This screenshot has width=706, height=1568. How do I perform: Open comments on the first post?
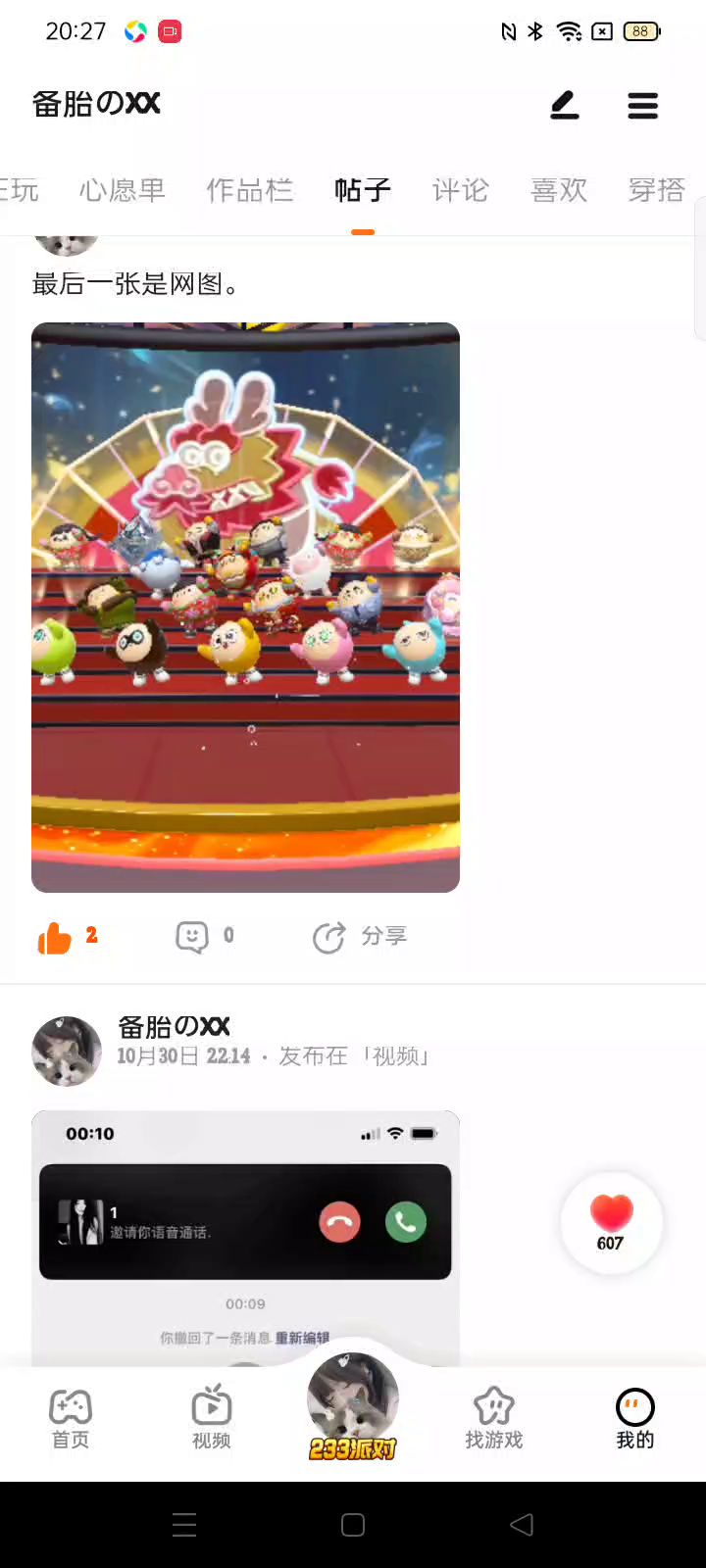tap(192, 937)
